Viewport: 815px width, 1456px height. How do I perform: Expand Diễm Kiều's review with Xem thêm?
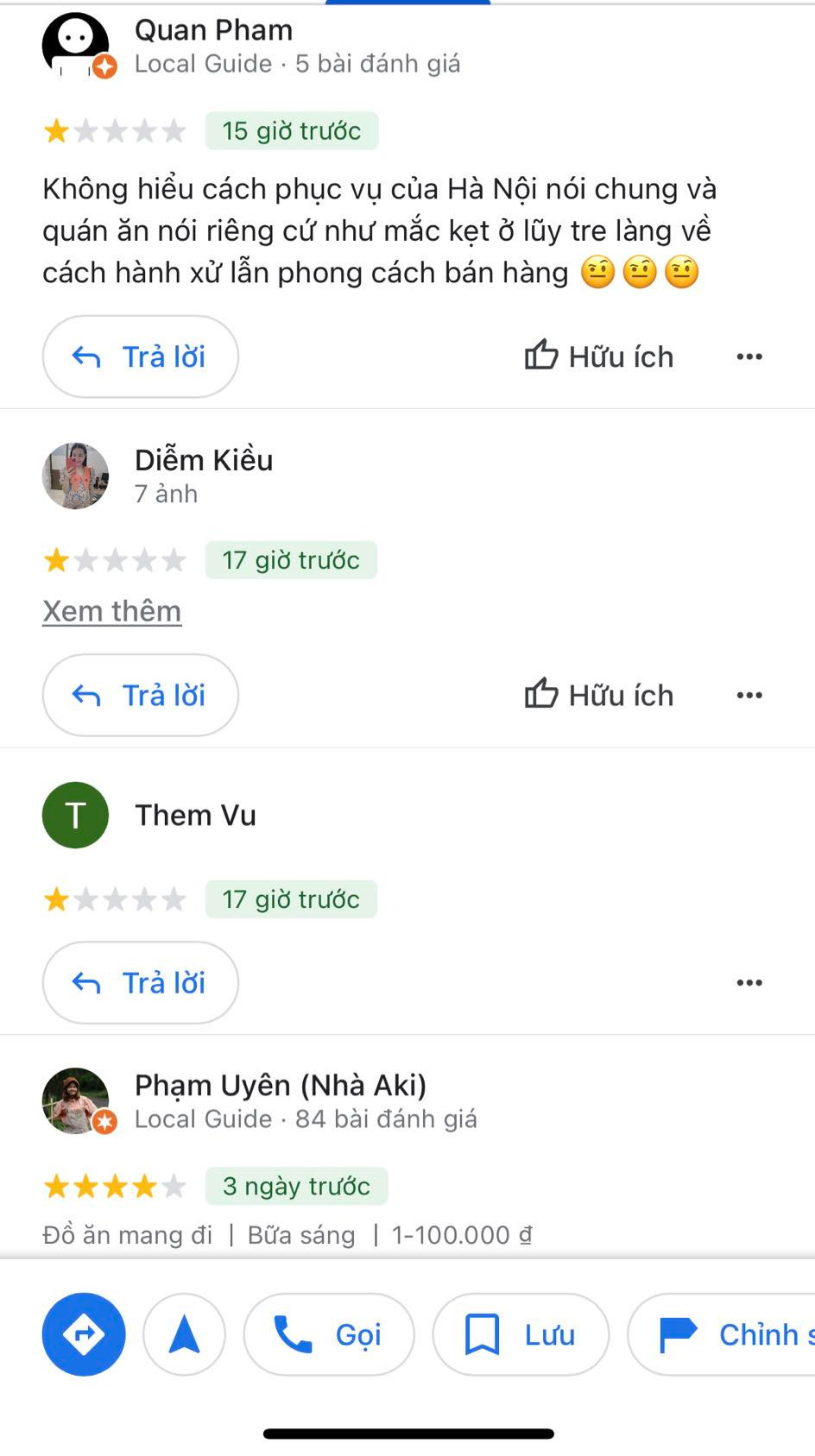[x=112, y=611]
